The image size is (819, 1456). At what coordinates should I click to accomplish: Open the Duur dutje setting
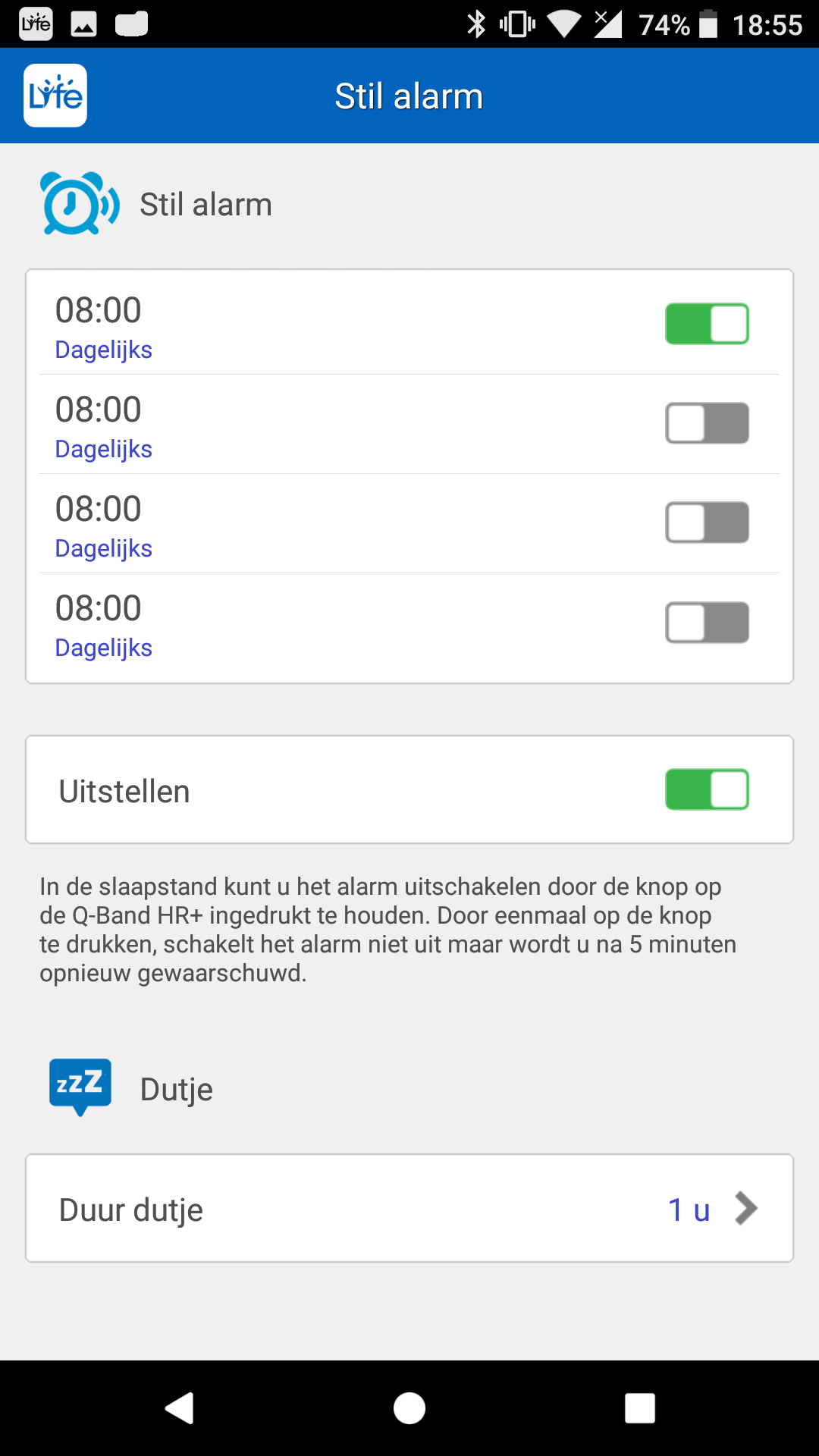point(409,1209)
